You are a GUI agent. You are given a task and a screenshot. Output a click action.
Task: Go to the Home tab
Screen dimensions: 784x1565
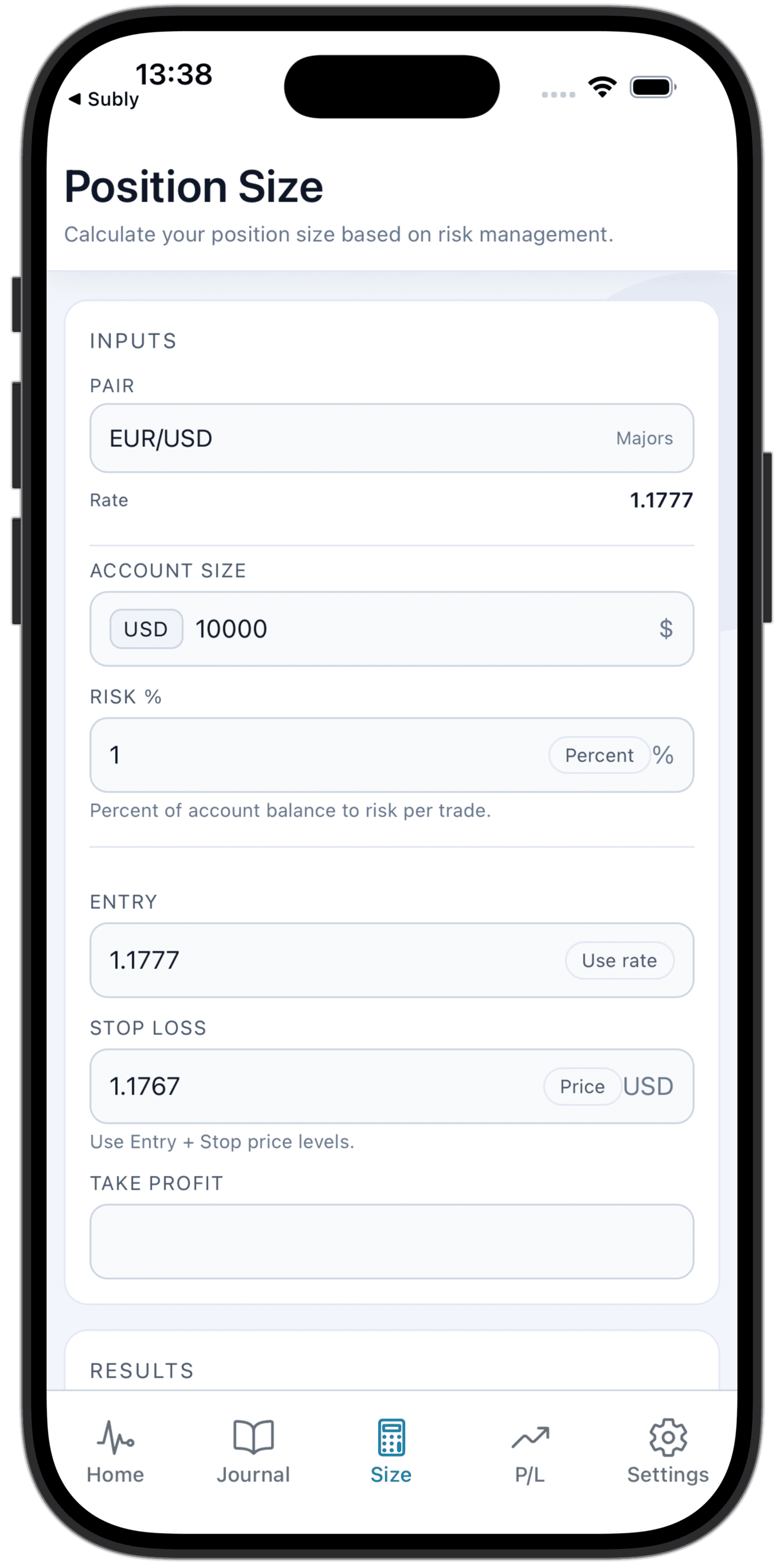pyautogui.click(x=115, y=1452)
